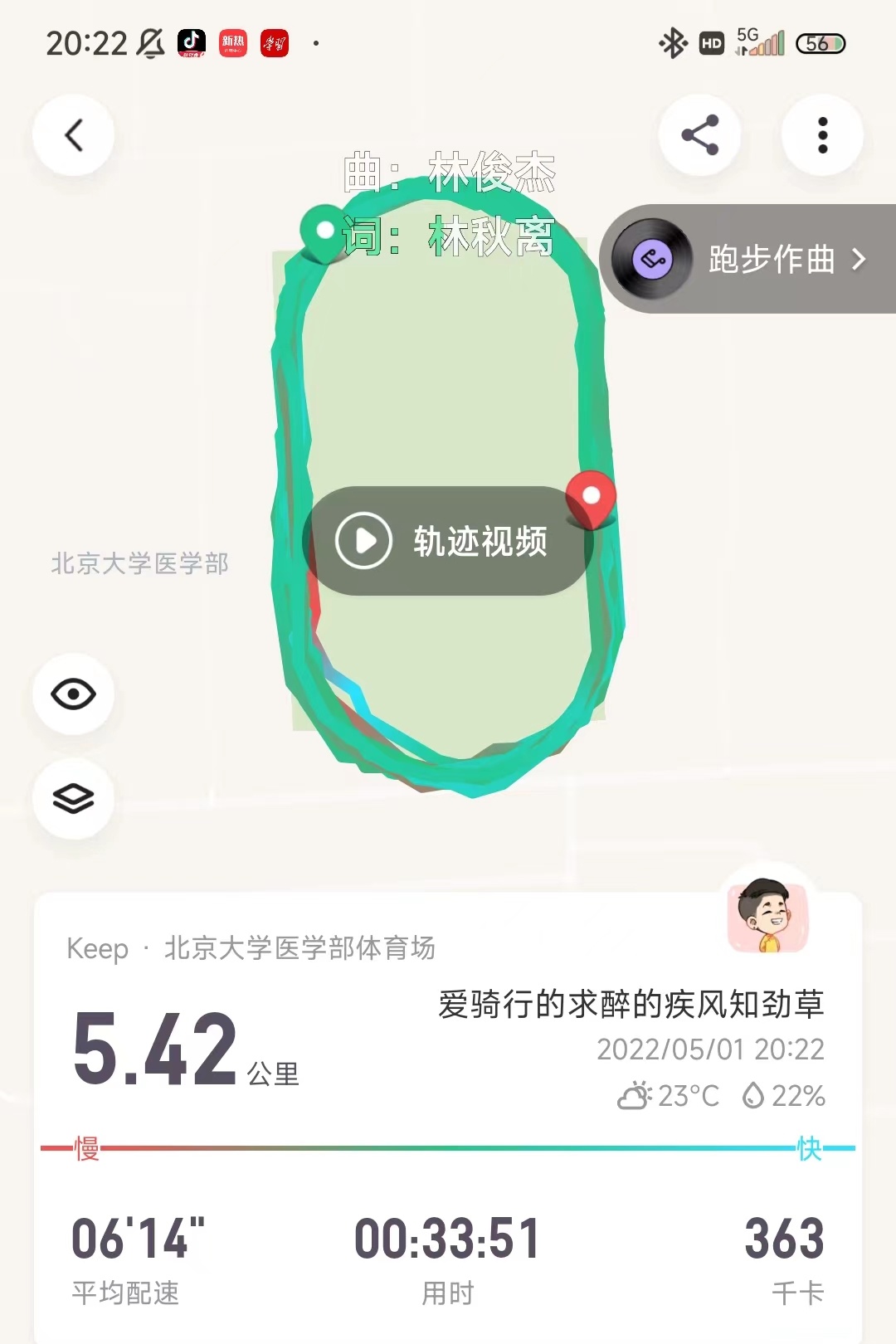Viewport: 896px width, 1344px height.
Task: Open the three-dot overflow menu
Action: 822,135
